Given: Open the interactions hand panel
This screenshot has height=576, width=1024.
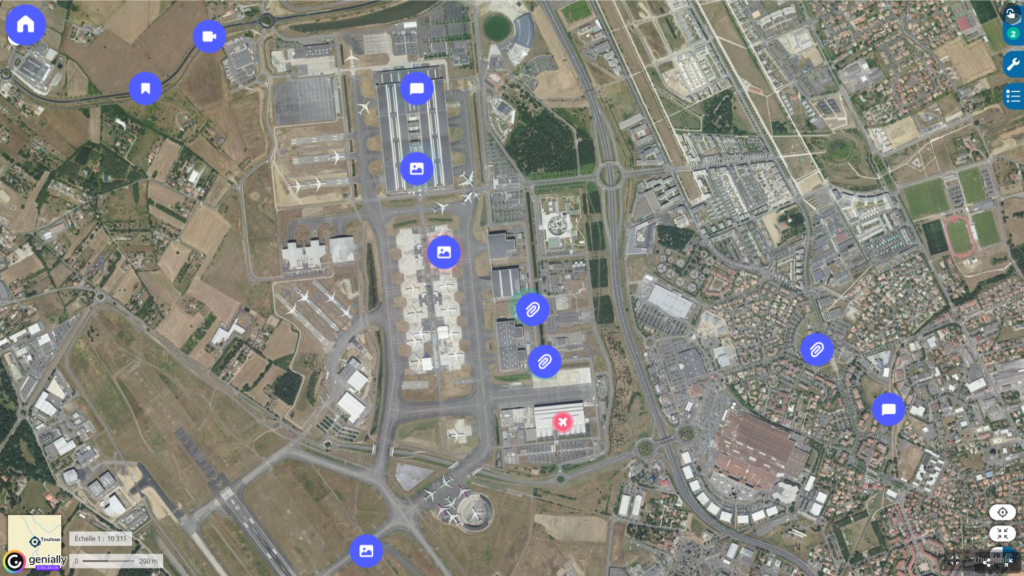Looking at the screenshot, I should pos(1012,16).
